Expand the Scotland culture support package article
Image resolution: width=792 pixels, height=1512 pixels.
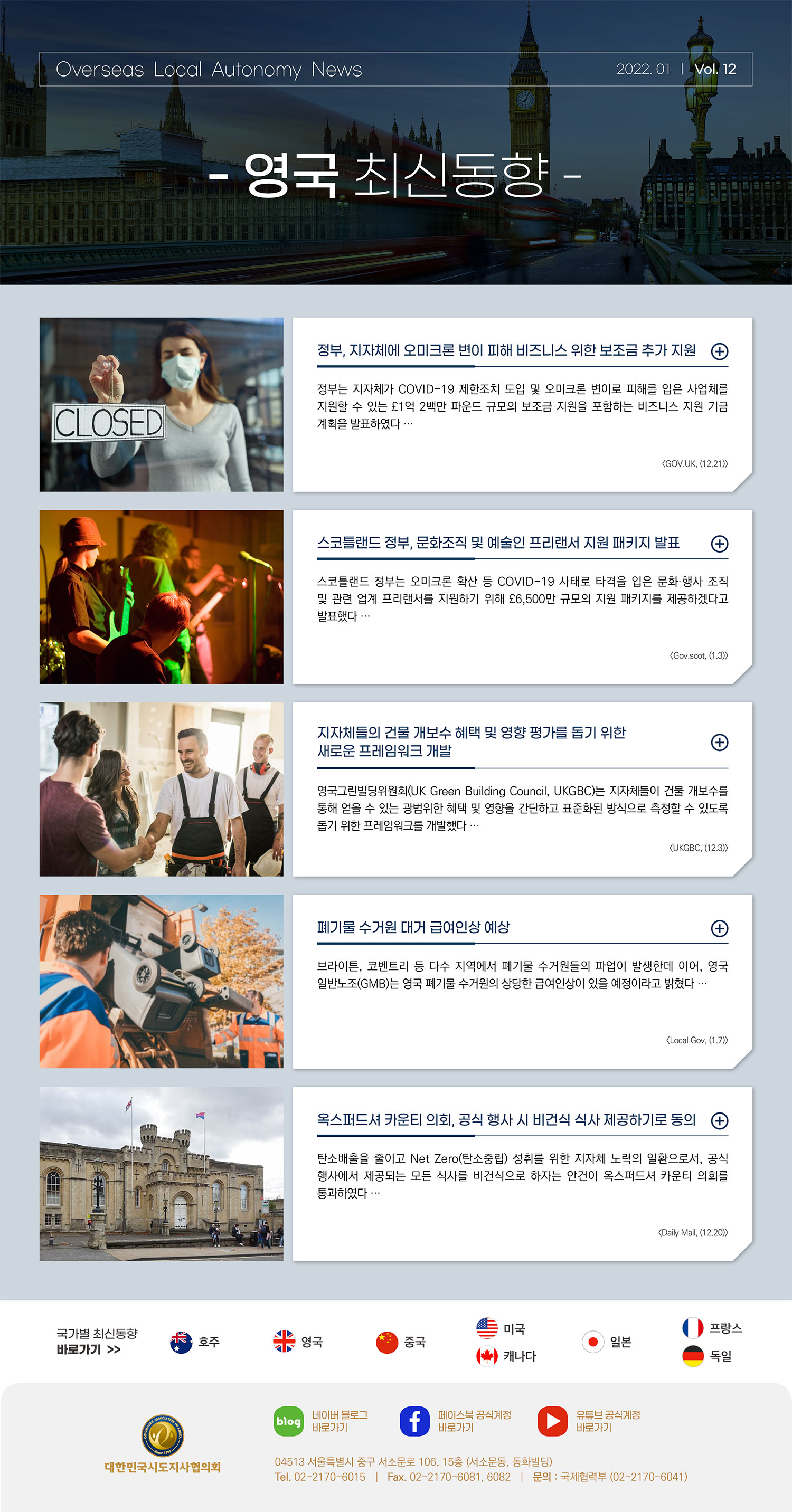pos(719,544)
